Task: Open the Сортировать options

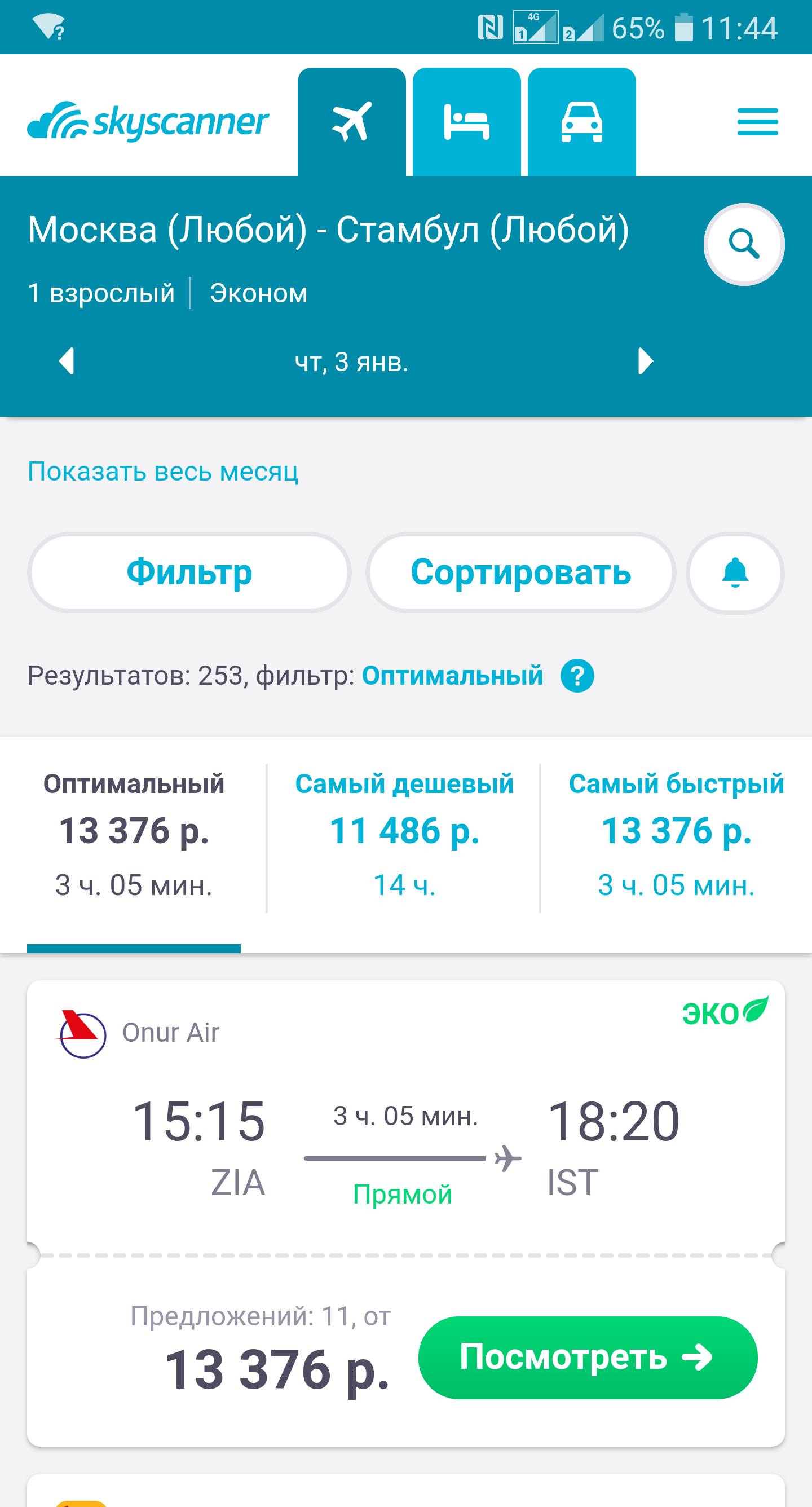Action: pyautogui.click(x=520, y=572)
